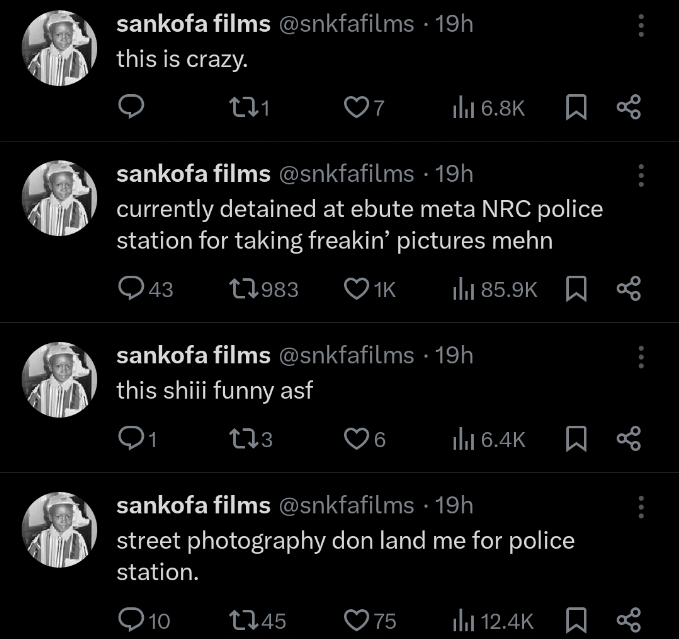Like the 'this is crazy.' tweet
Image resolution: width=679 pixels, height=639 pixels.
[355, 107]
